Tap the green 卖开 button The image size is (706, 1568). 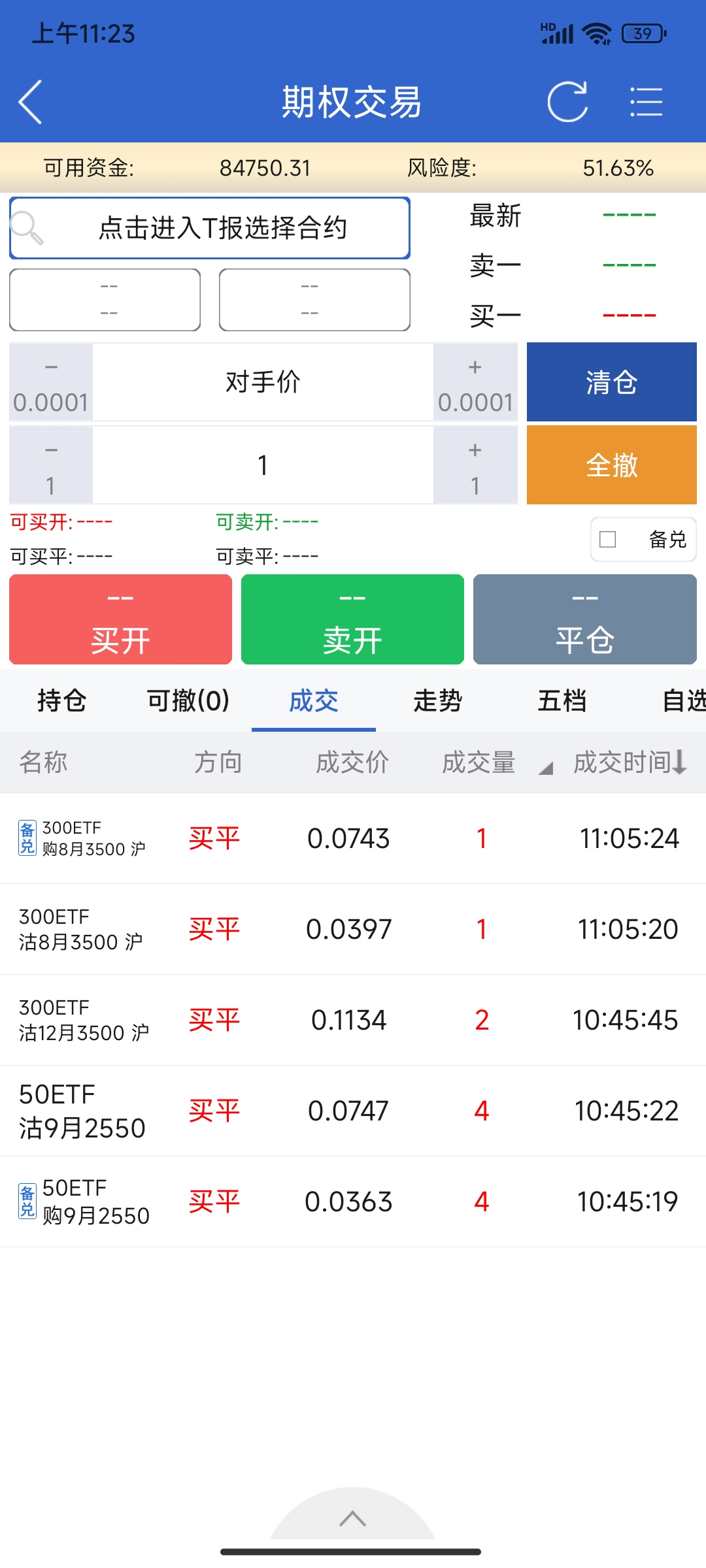[x=352, y=619]
